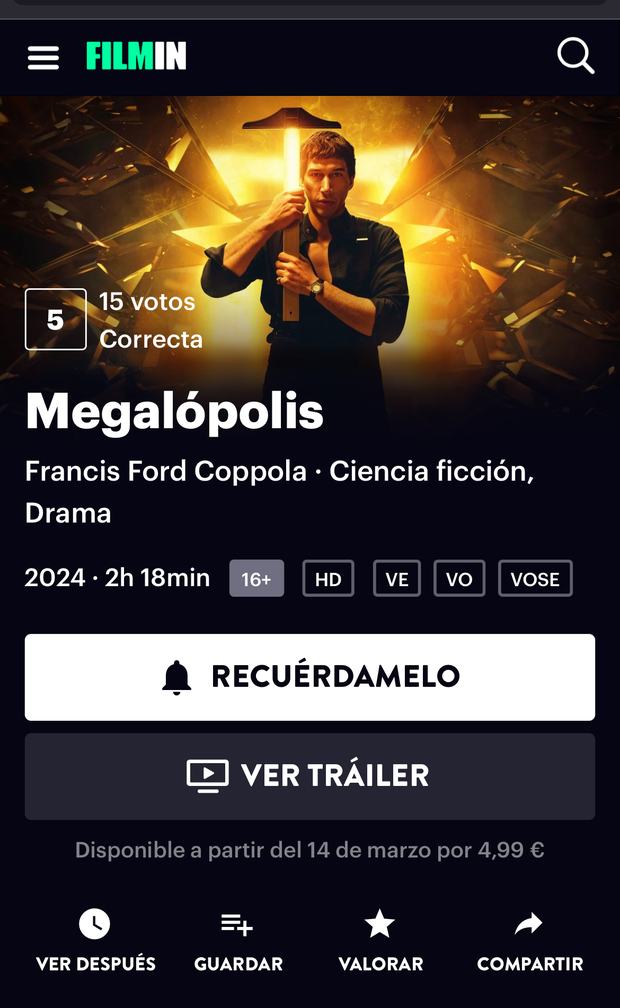Image resolution: width=620 pixels, height=1008 pixels.
Task: Share Megalópolis via COMPARTIR
Action: 529,940
